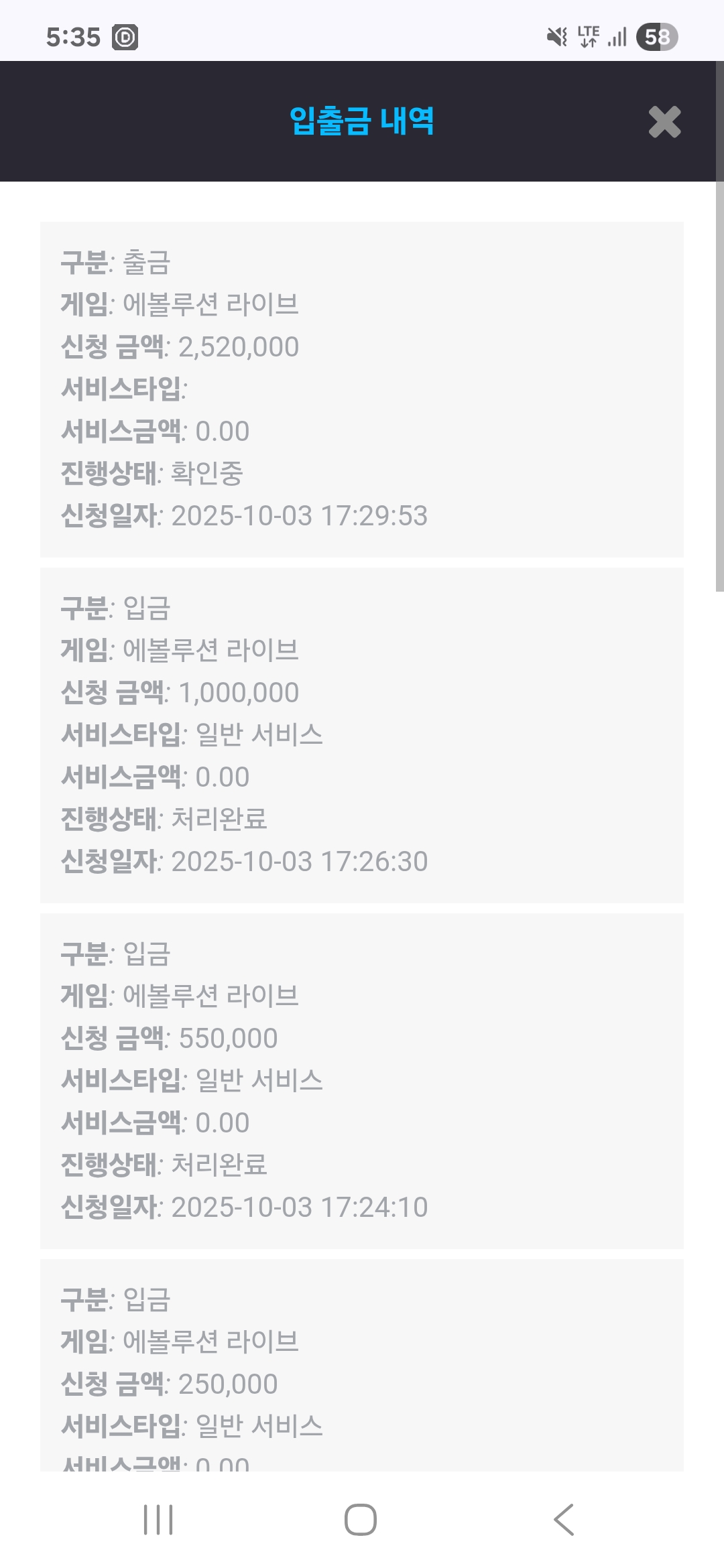Image resolution: width=724 pixels, height=1568 pixels.
Task: Select the 출금 withdrawal record card
Action: coord(362,389)
